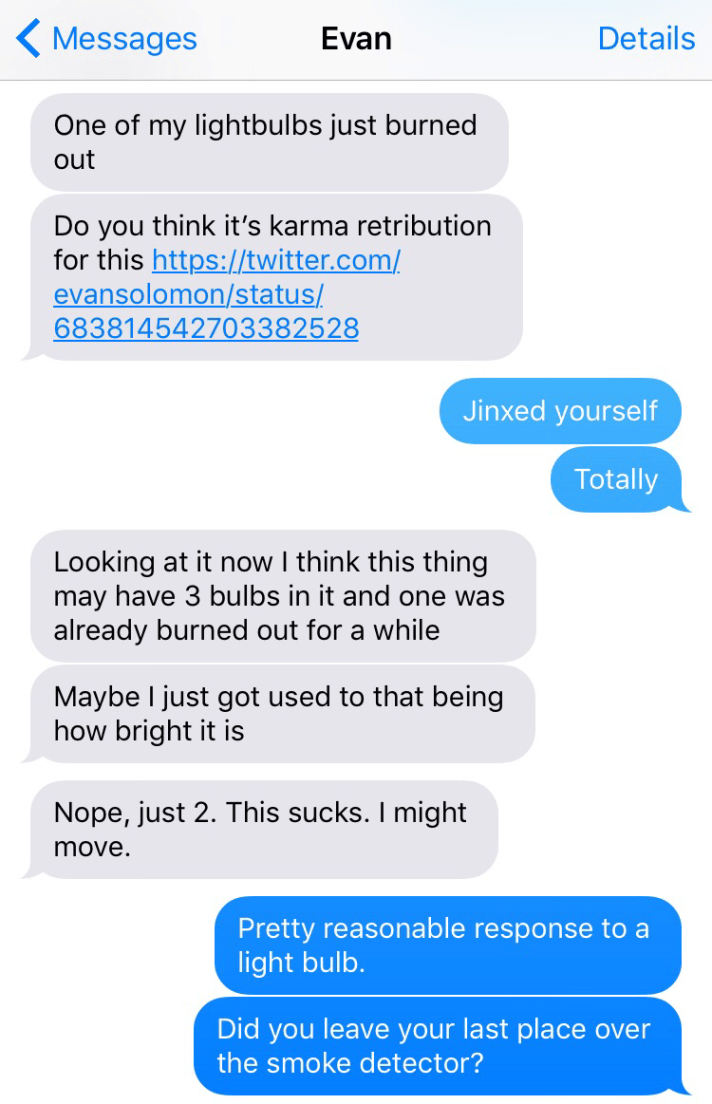The height and width of the screenshot is (1104, 712).
Task: Open Details for the Evan conversation
Action: coord(646,39)
